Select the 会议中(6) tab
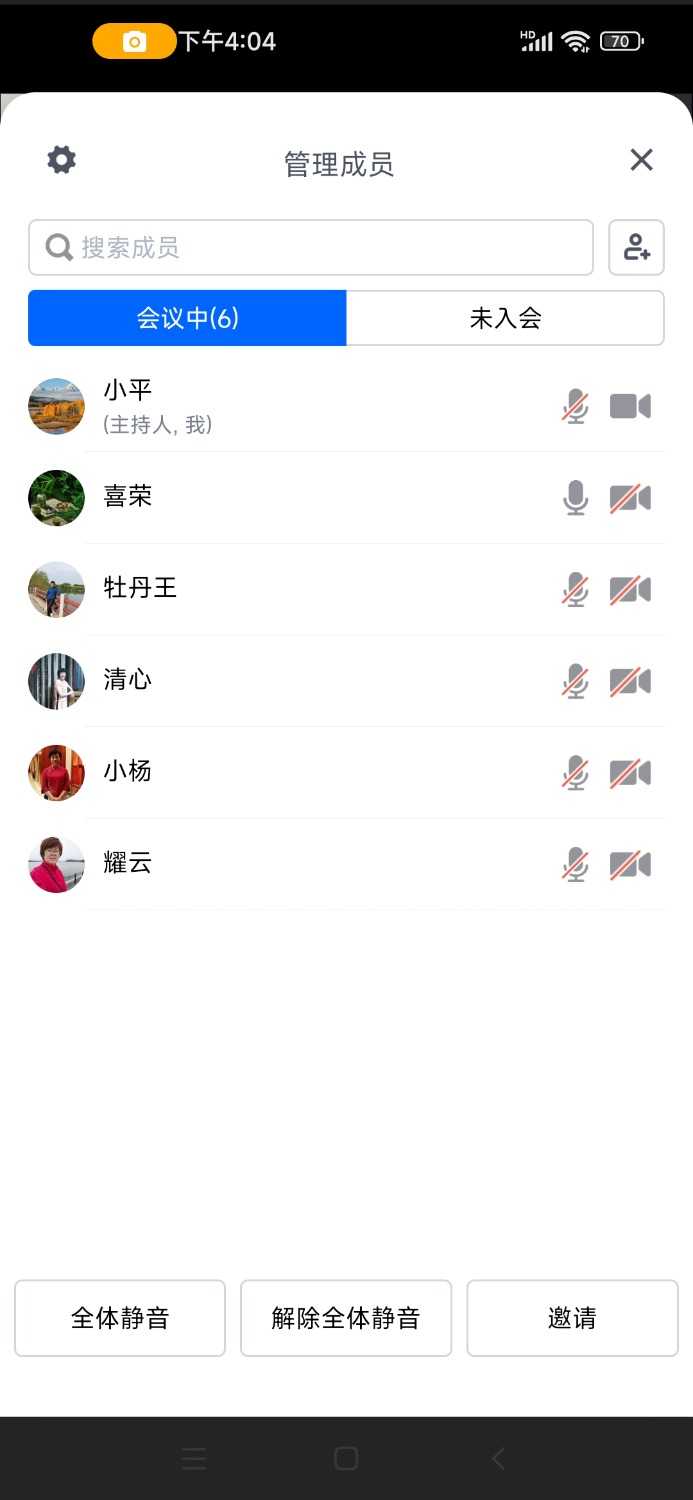Screen dimensions: 693x1500 pos(187,318)
